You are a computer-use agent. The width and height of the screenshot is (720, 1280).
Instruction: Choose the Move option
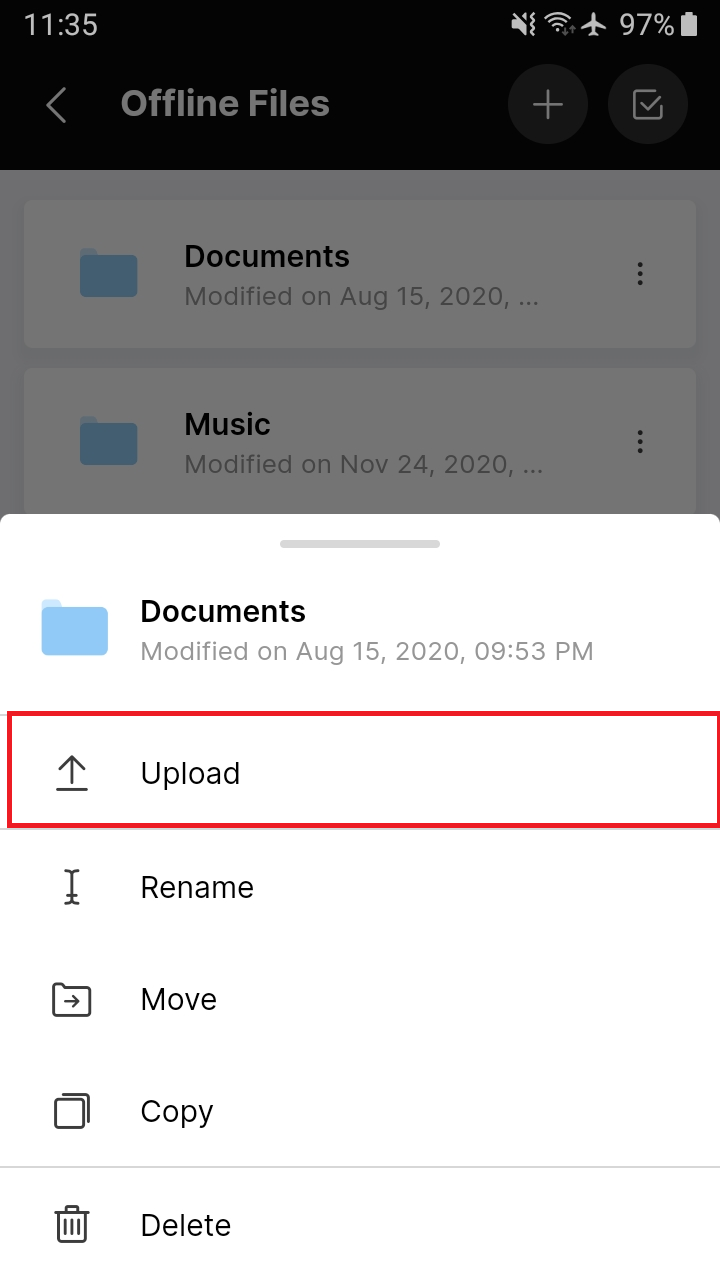coord(360,999)
